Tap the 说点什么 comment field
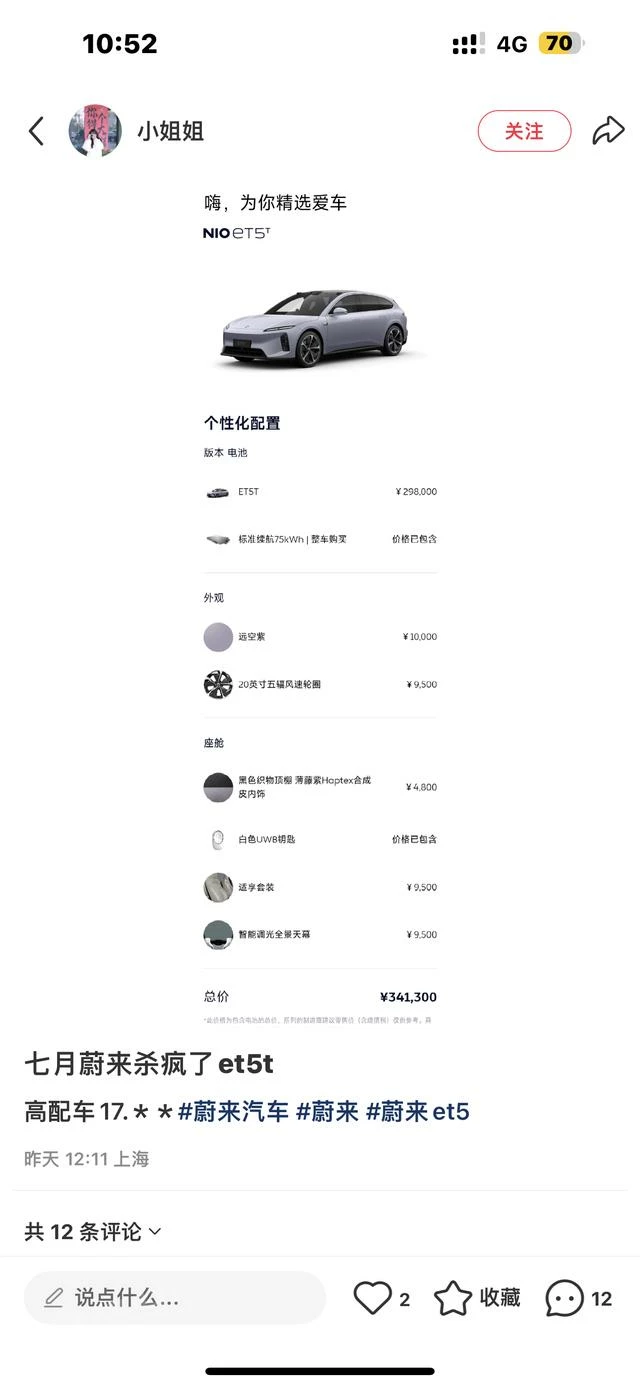Image resolution: width=640 pixels, height=1387 pixels. click(x=175, y=1298)
